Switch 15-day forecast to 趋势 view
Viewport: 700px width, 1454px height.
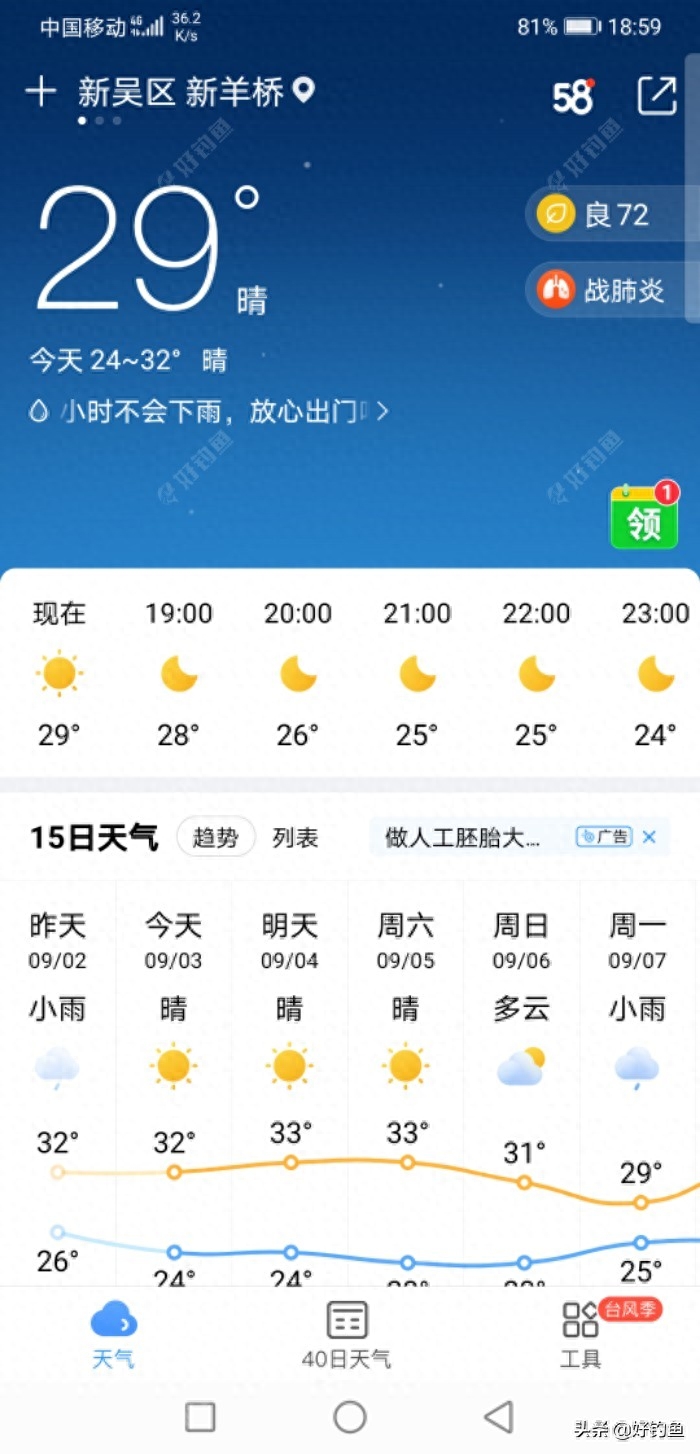216,837
